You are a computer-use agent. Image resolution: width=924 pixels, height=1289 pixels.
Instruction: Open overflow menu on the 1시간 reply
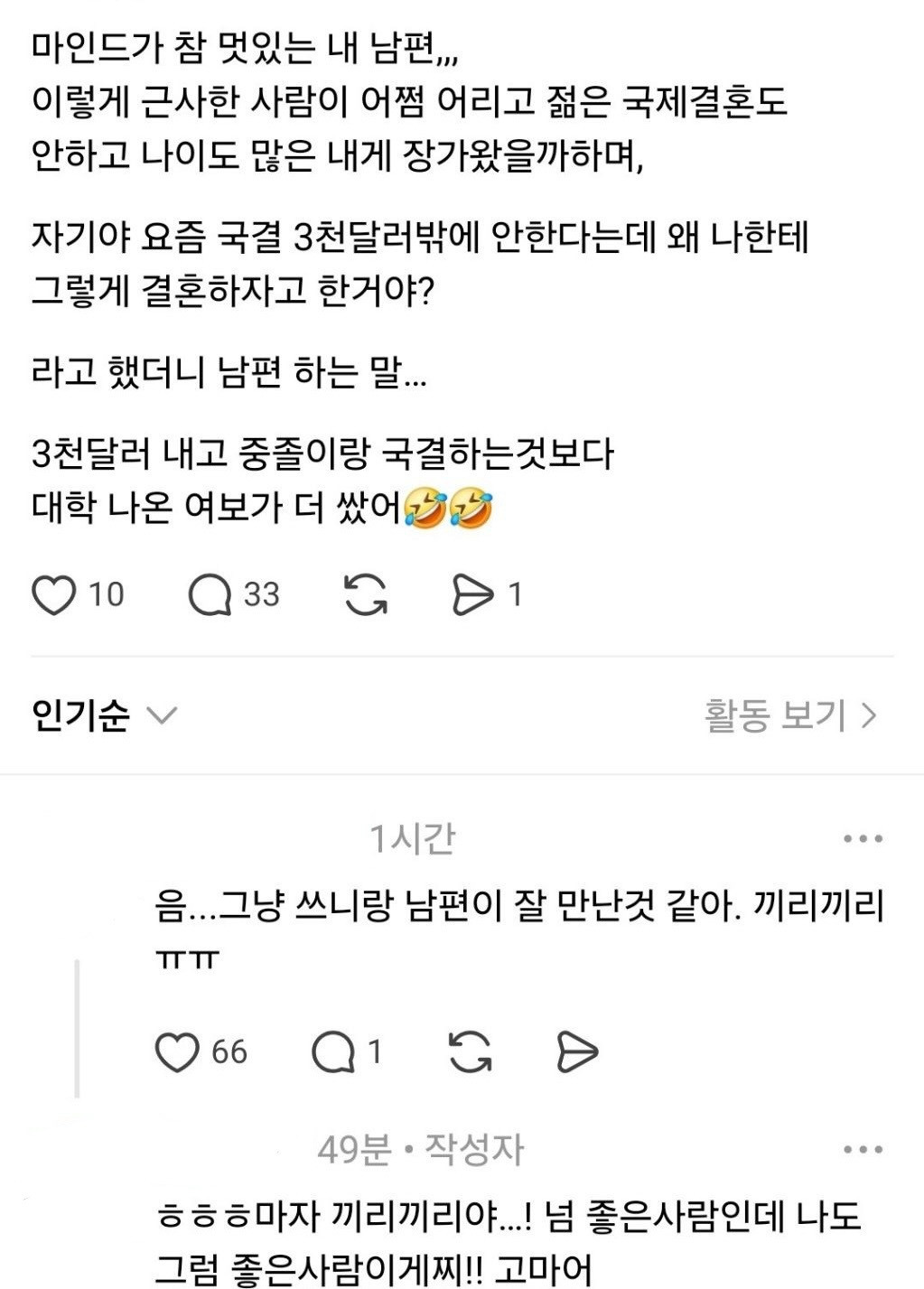[x=862, y=839]
